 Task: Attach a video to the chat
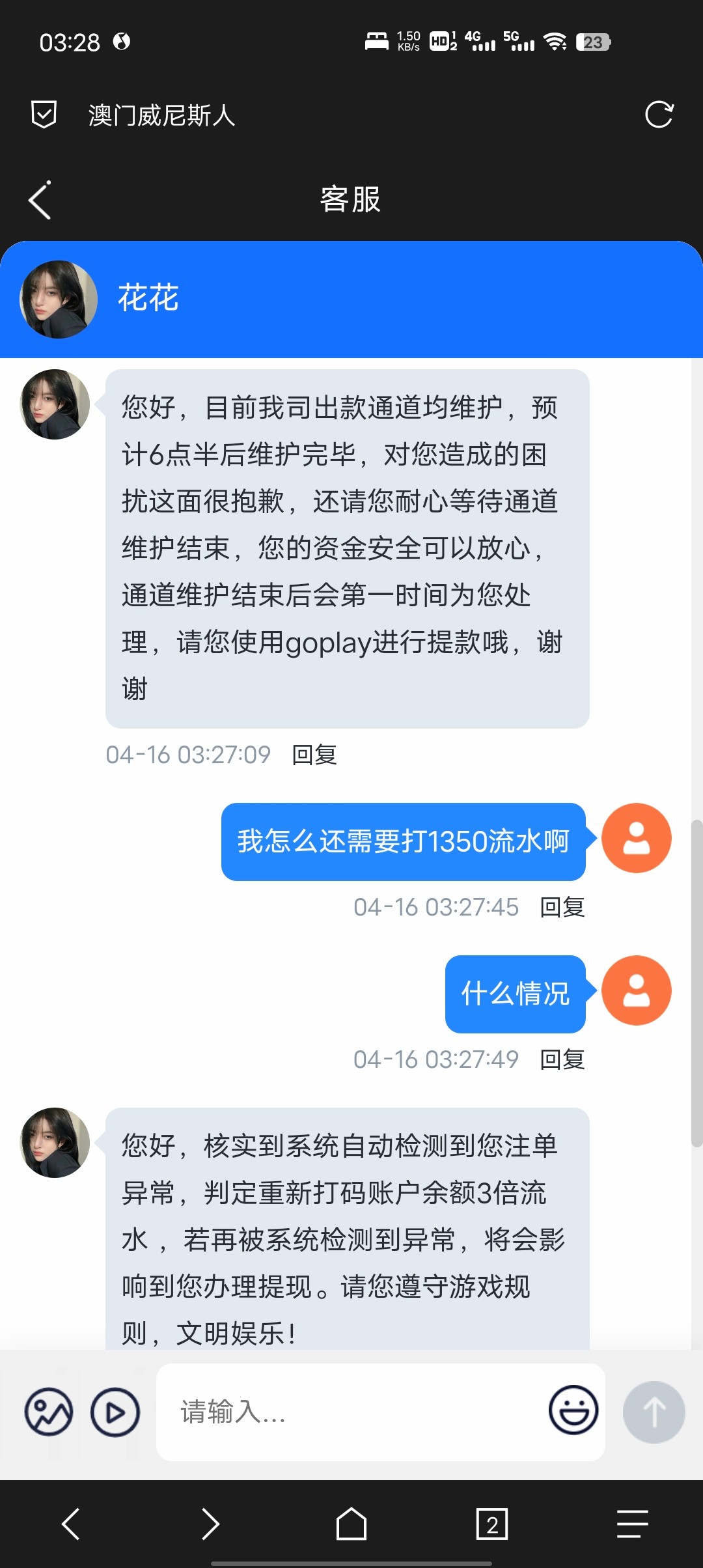[x=115, y=1412]
